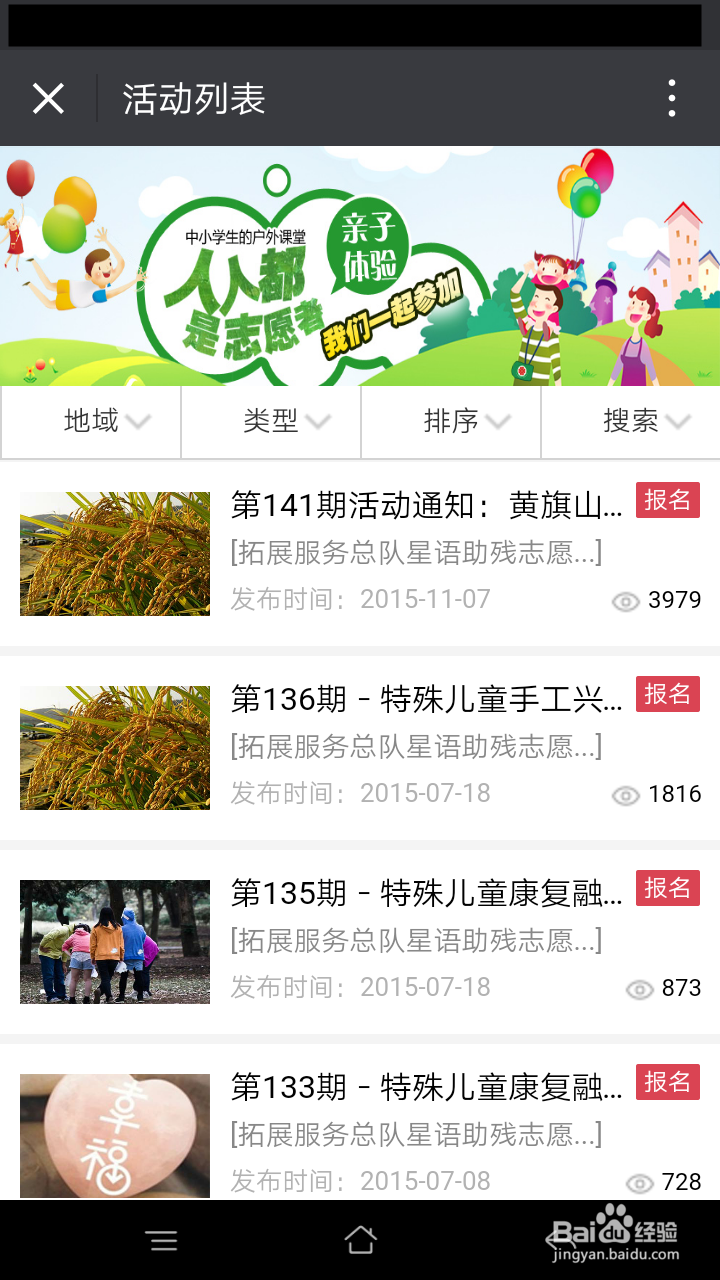This screenshot has width=720, height=1280.
Task: Tap the home icon in bottom bar
Action: click(360, 1240)
